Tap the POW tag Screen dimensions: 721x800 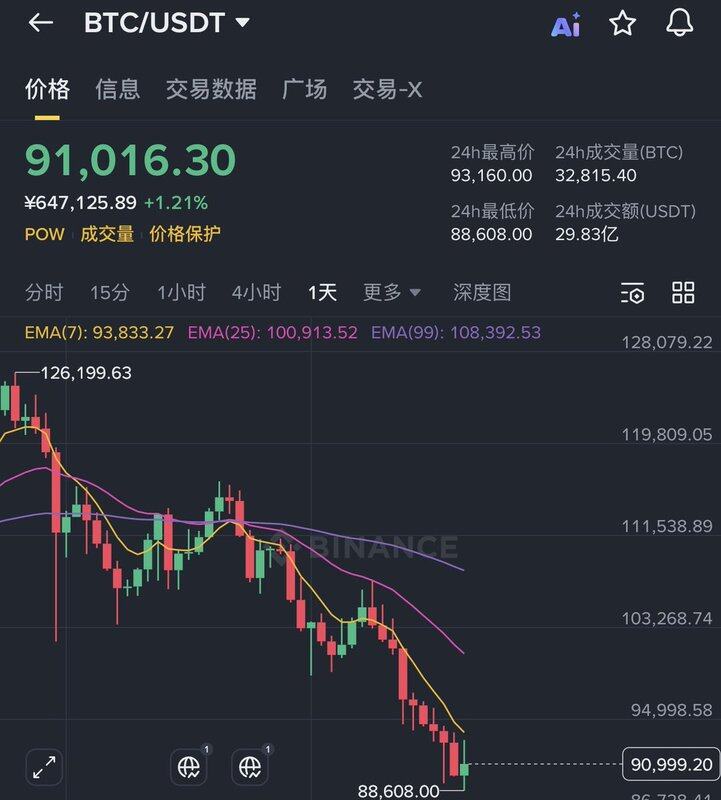tap(45, 234)
